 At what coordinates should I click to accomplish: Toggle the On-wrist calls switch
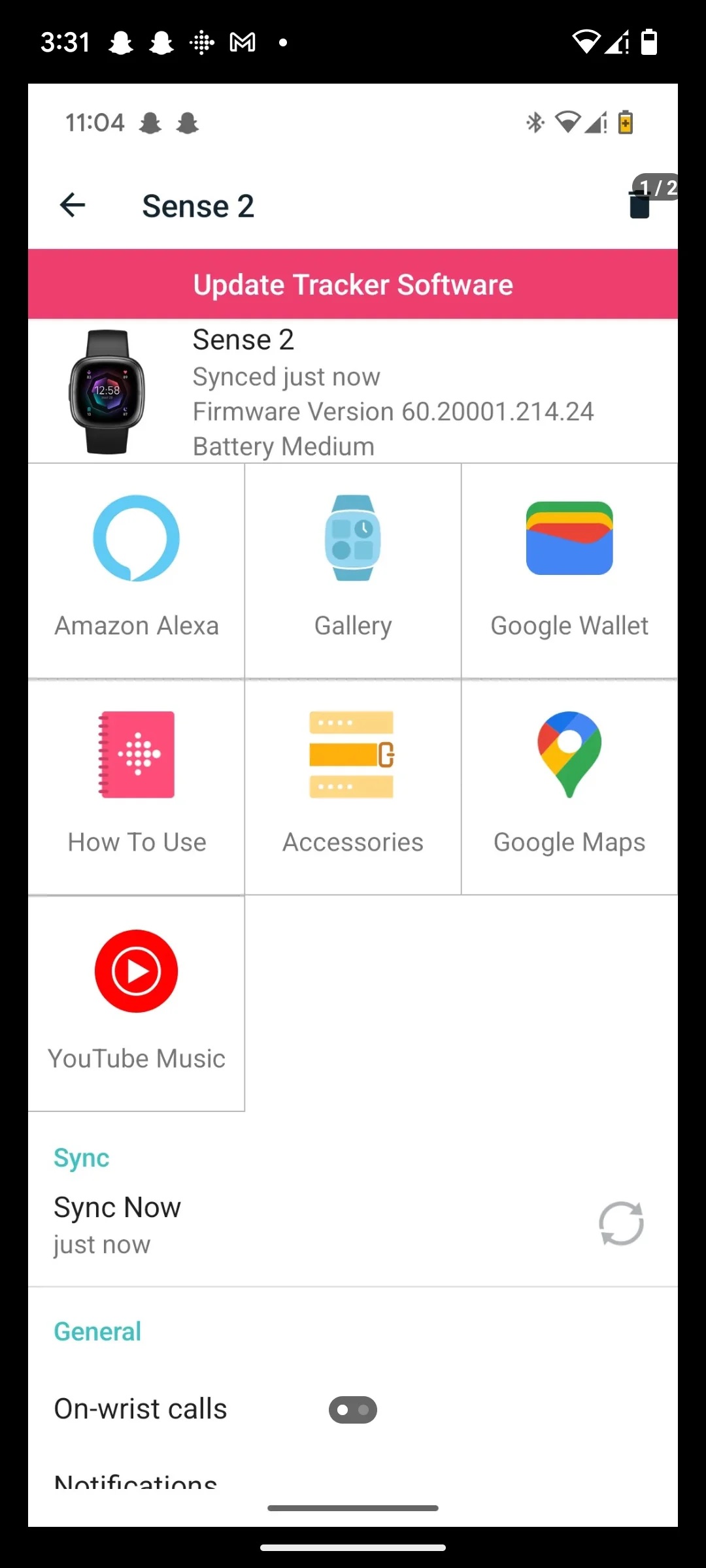pos(353,1410)
